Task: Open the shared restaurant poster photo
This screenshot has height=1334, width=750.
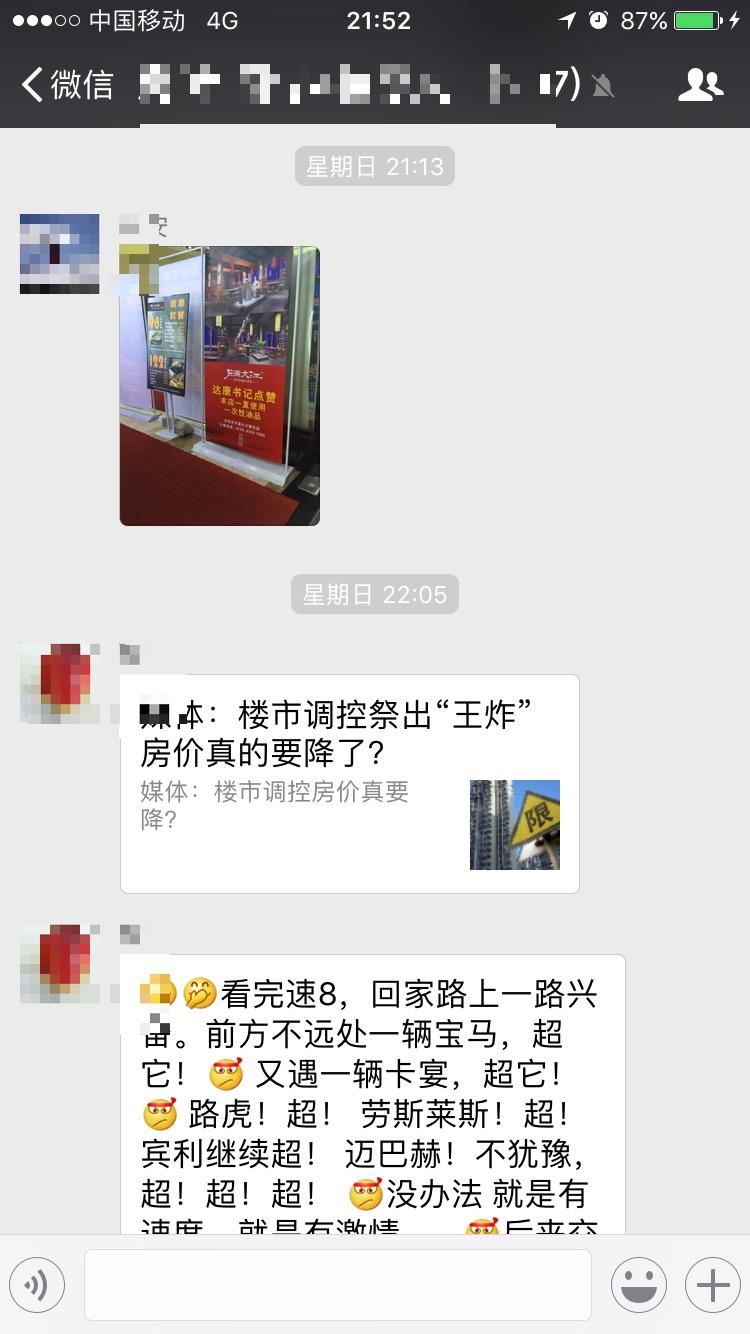Action: (220, 386)
